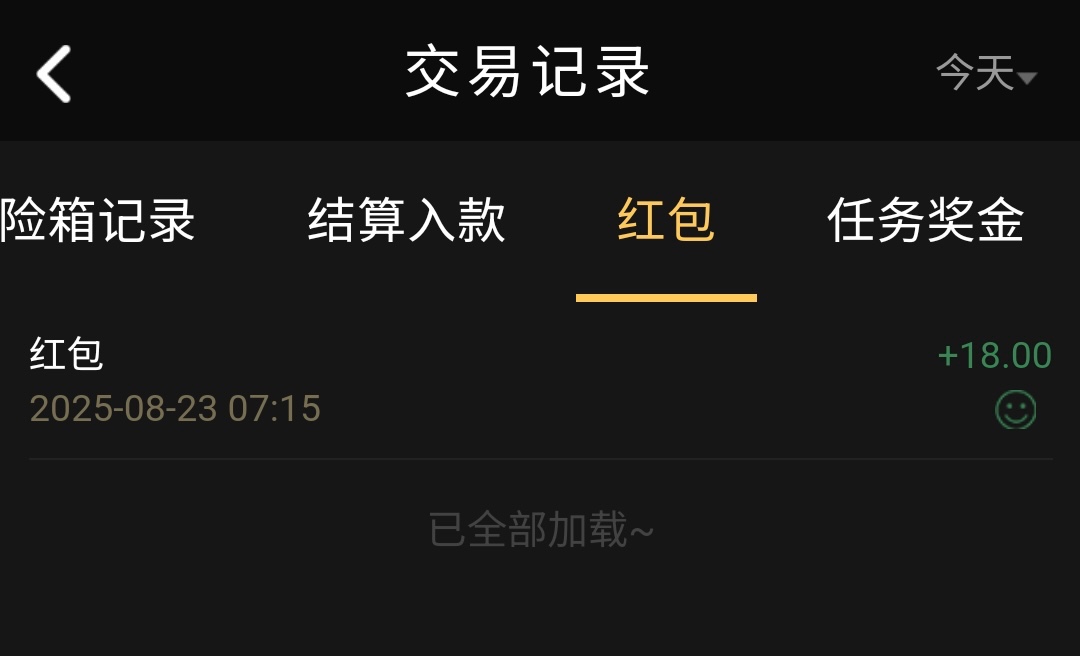Switch to the 结算入款 tab

(407, 221)
